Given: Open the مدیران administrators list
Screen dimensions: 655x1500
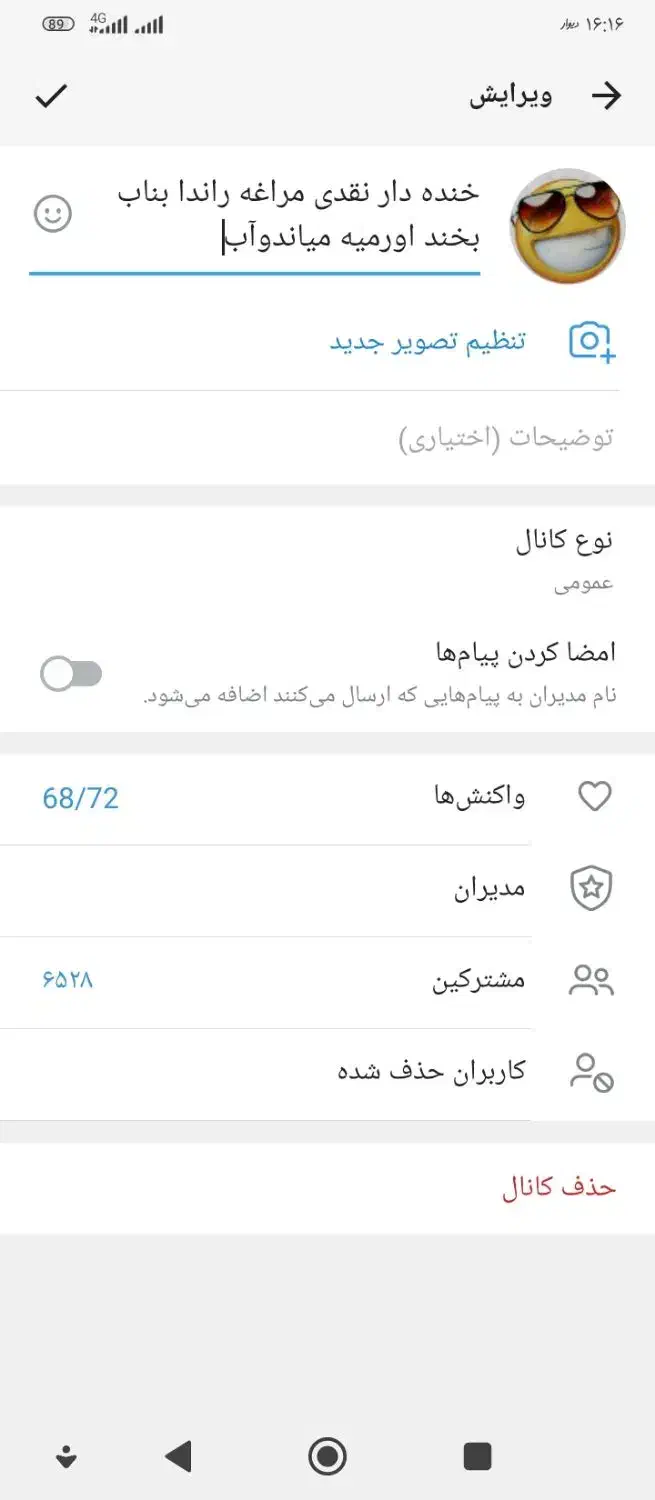Looking at the screenshot, I should point(327,889).
